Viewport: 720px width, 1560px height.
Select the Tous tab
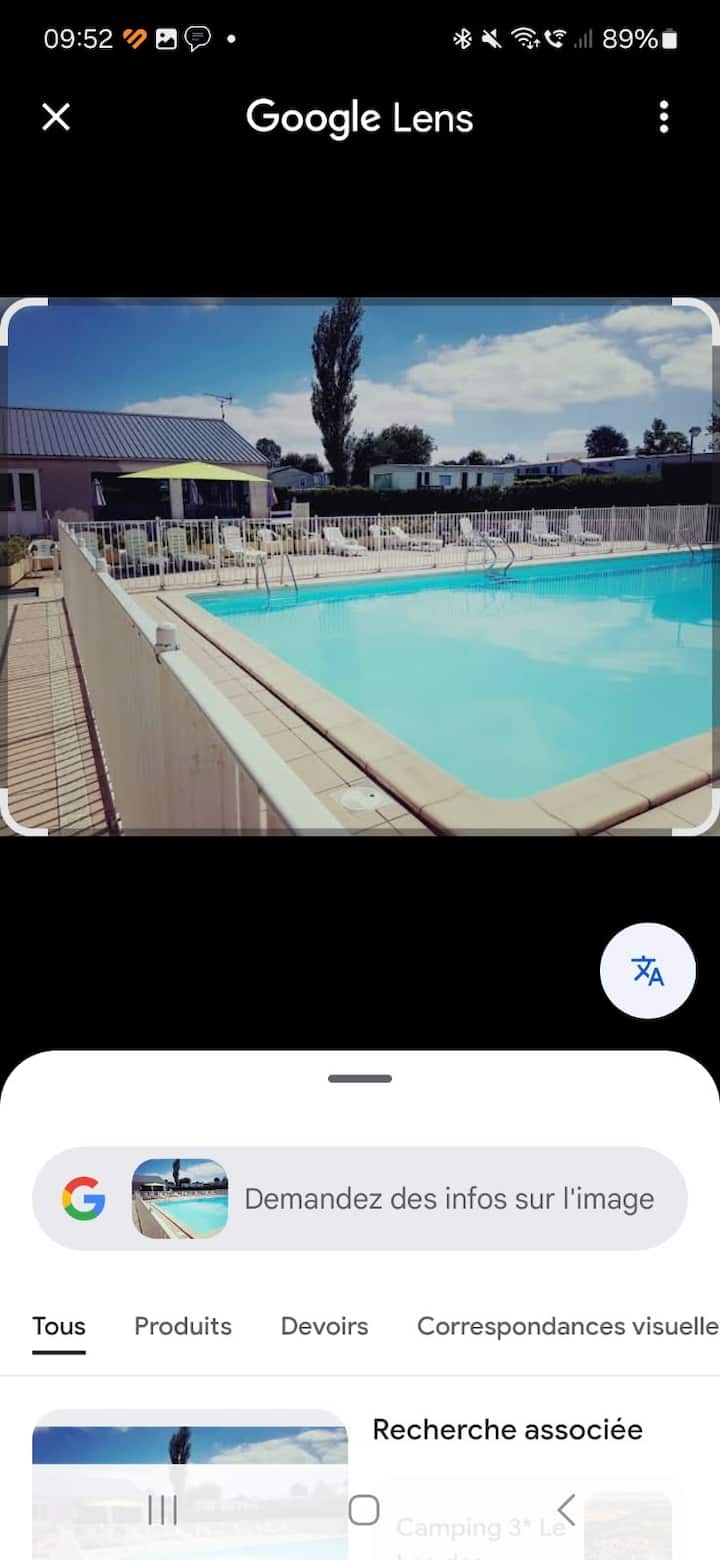pos(59,1326)
